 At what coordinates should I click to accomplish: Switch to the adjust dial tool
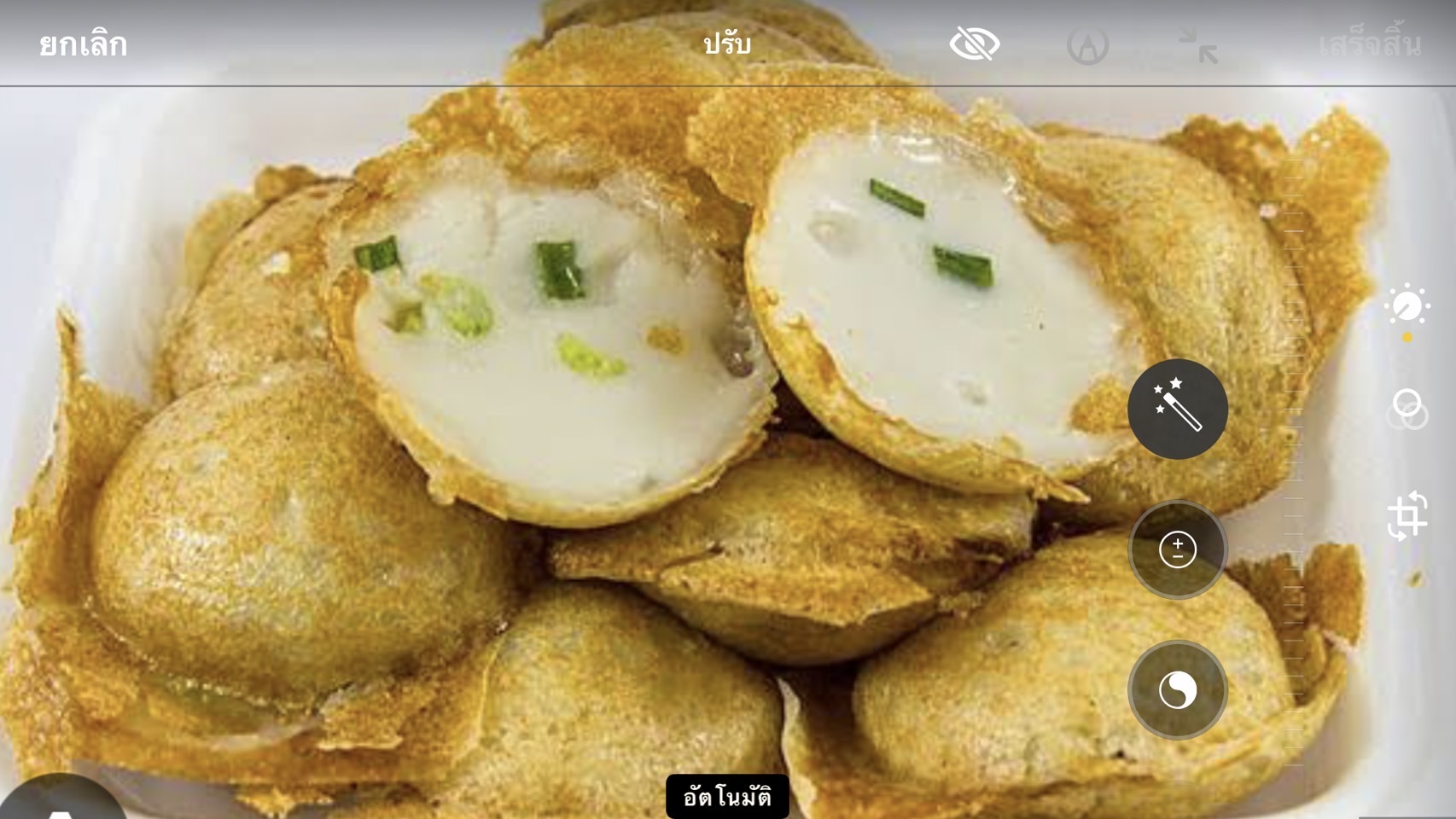[1406, 306]
